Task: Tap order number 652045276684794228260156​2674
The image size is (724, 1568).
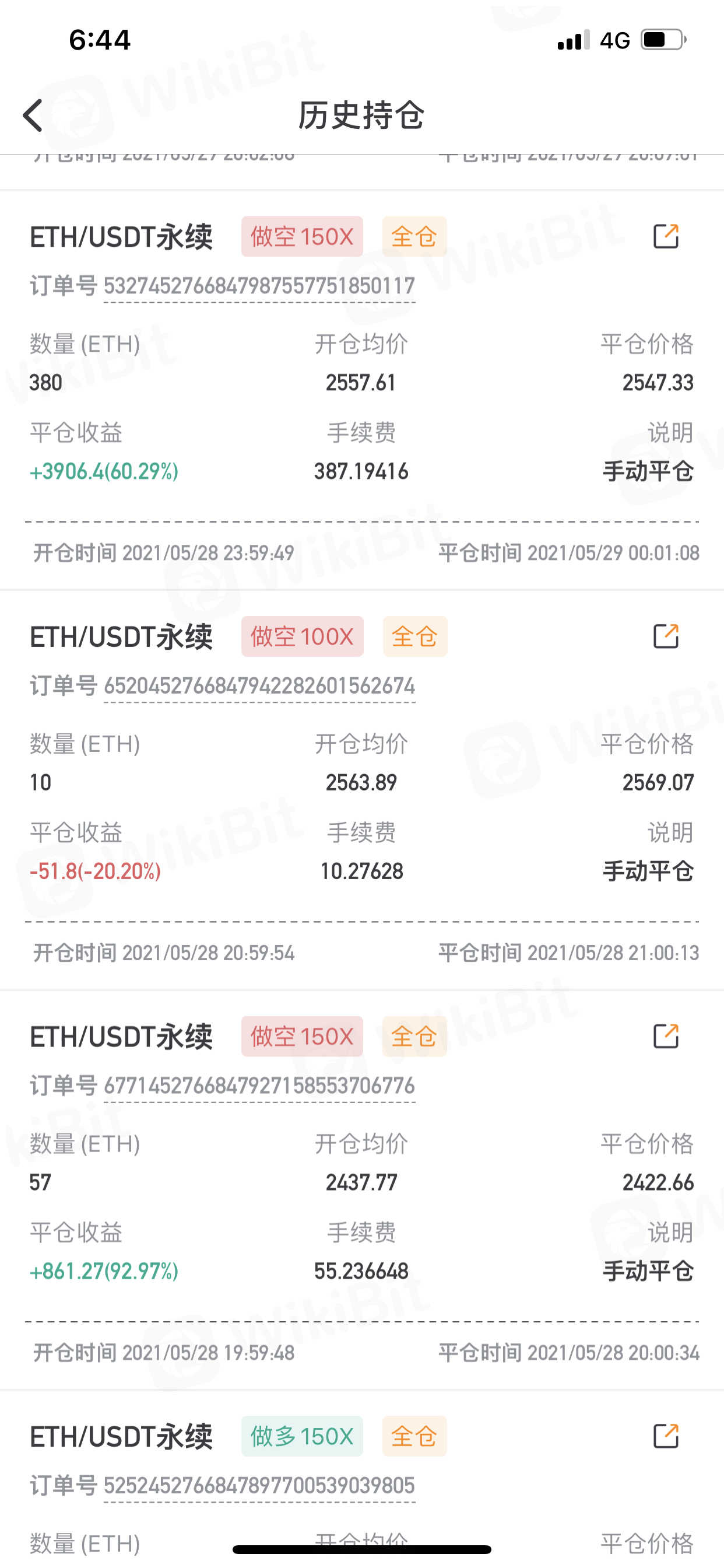Action: tap(259, 686)
